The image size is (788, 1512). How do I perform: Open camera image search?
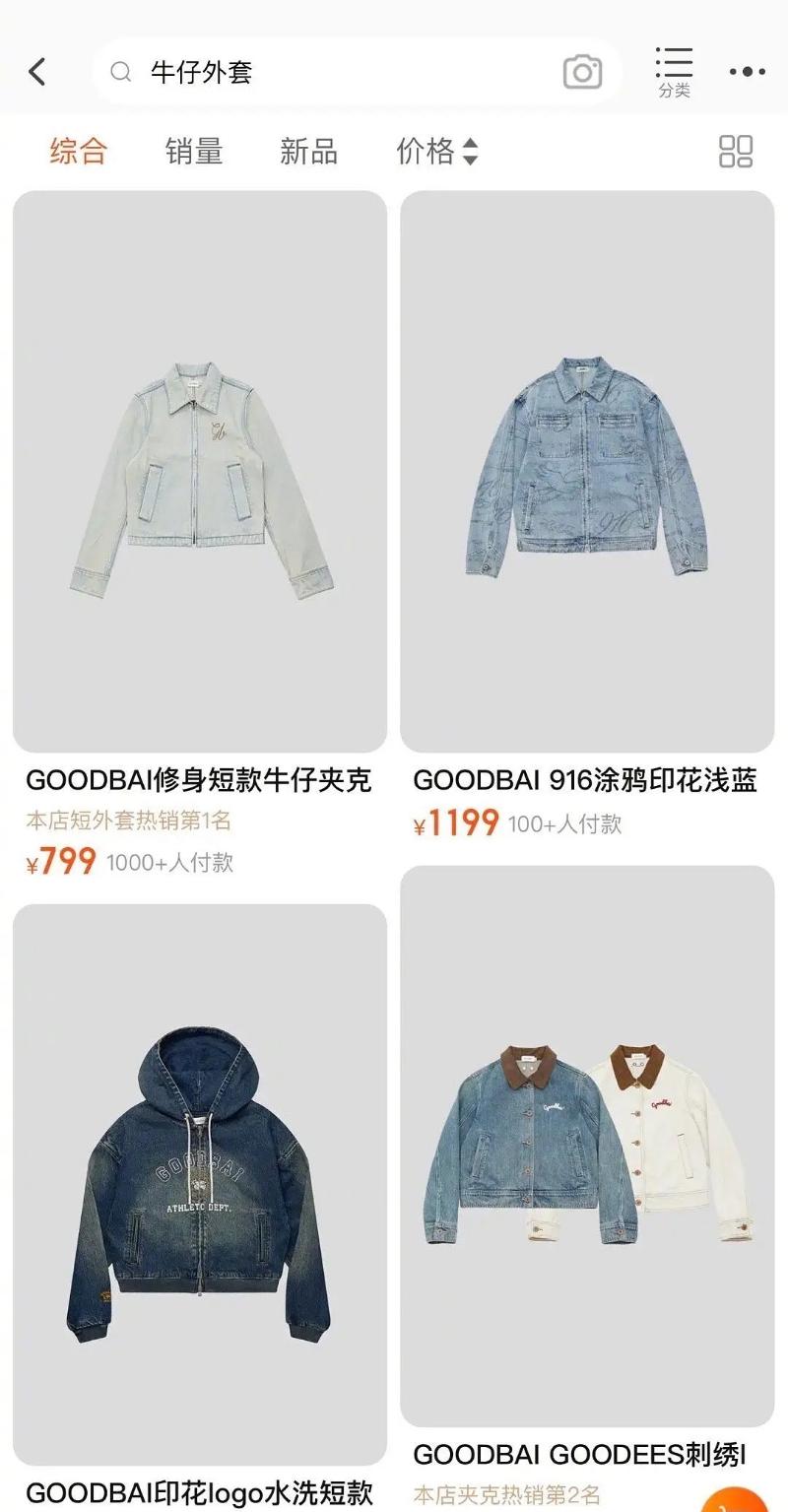pos(582,72)
